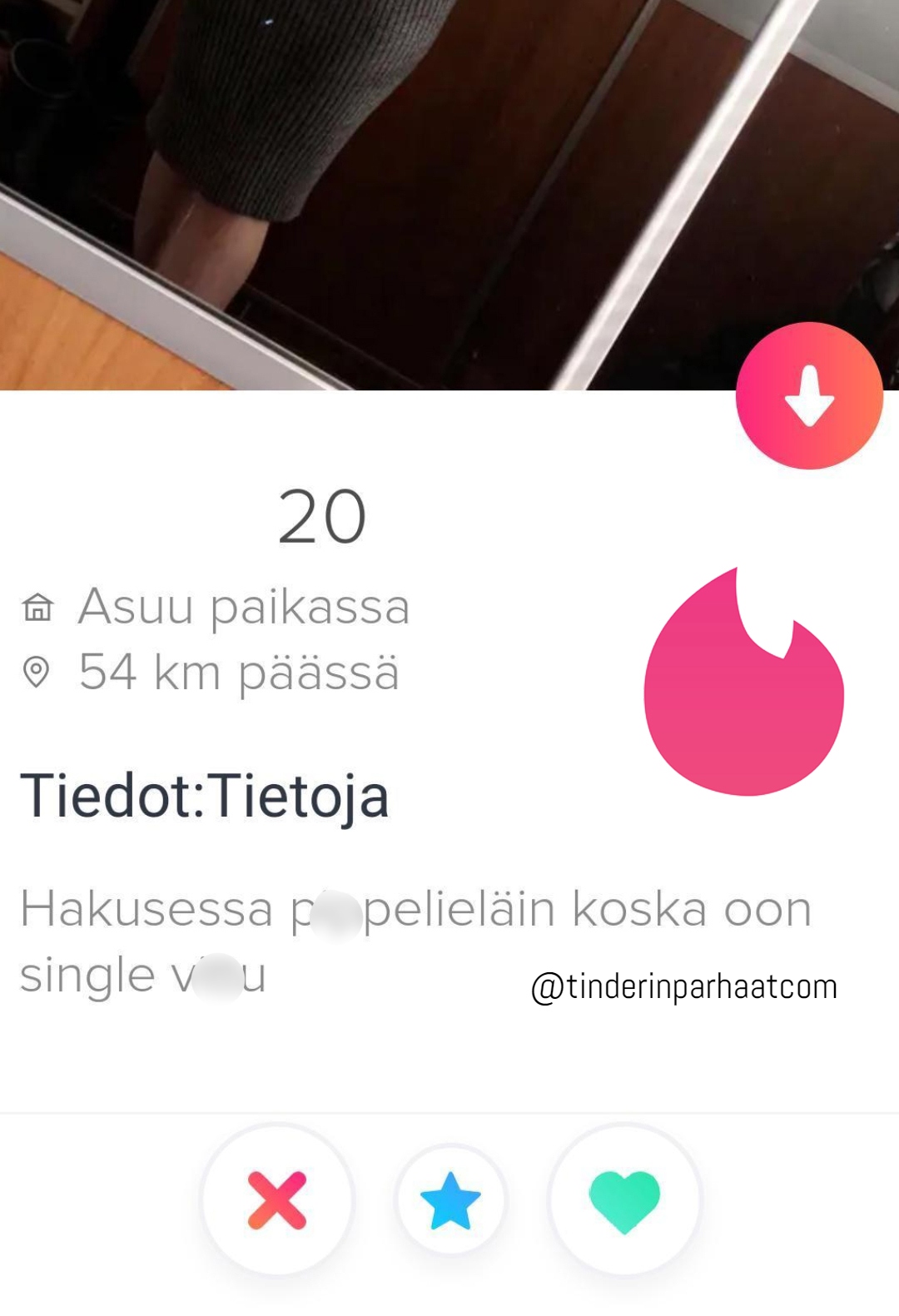Like this profile with the green heart
899x1316 pixels.
point(624,1199)
